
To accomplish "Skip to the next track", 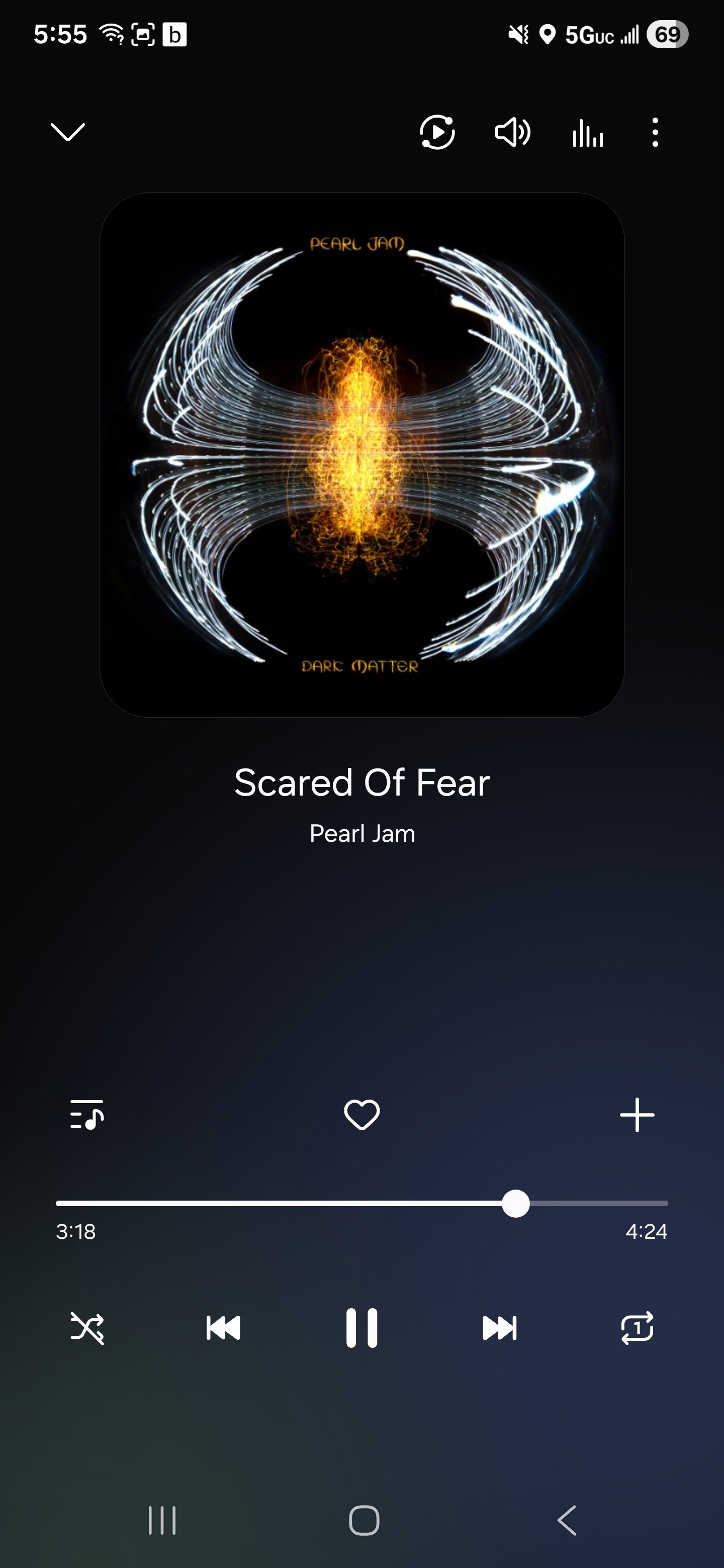I will coord(499,1328).
